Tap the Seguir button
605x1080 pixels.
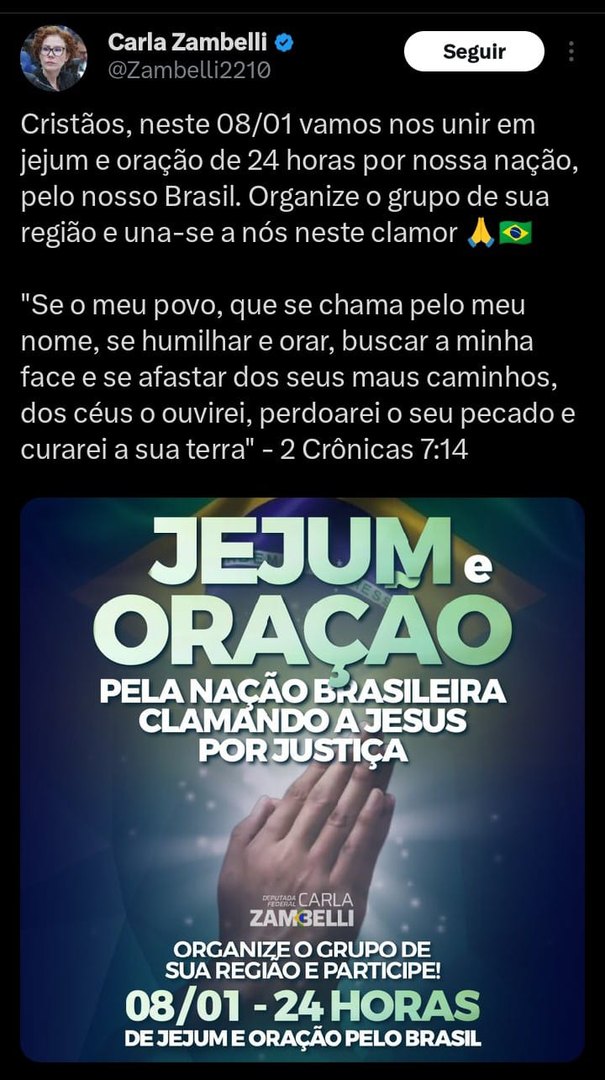pyautogui.click(x=474, y=52)
